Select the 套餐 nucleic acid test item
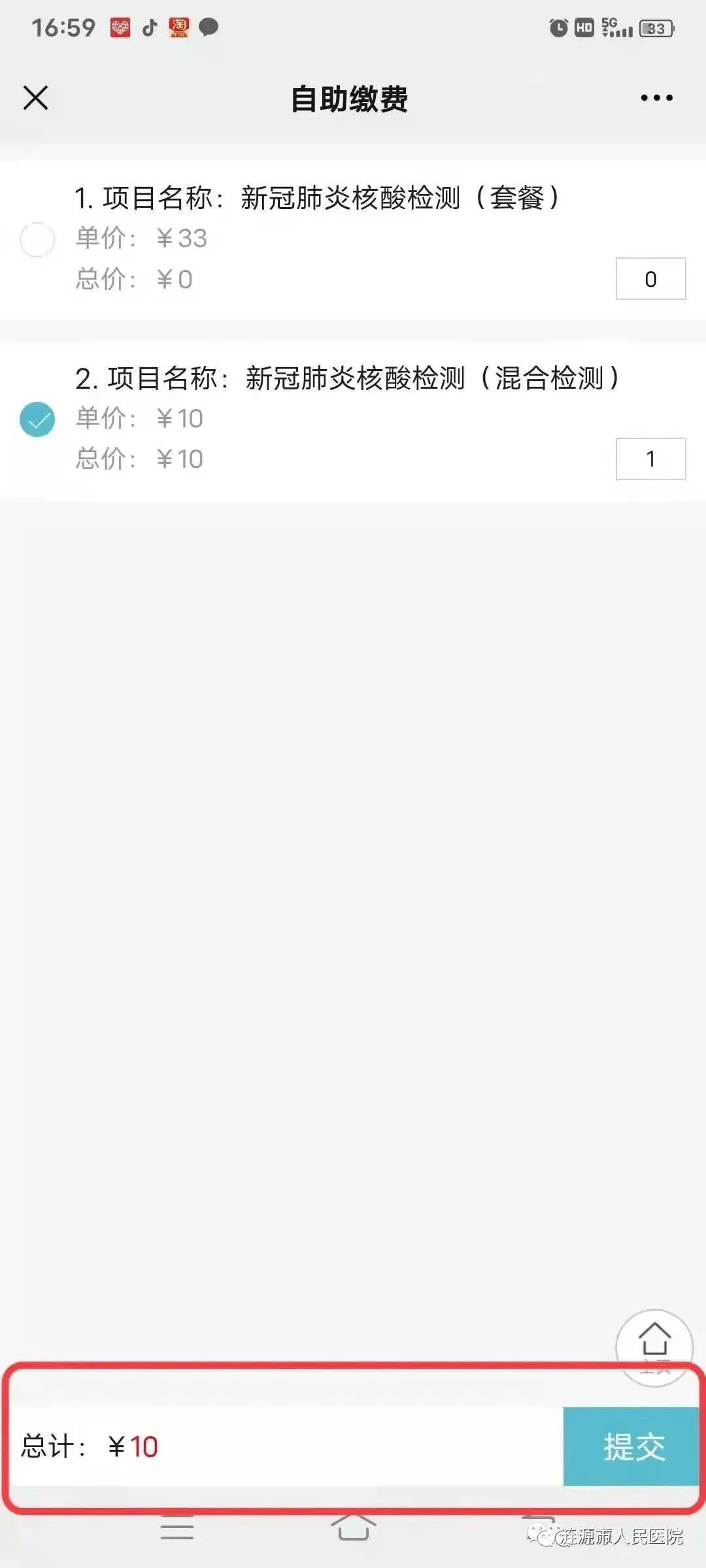 coord(37,239)
